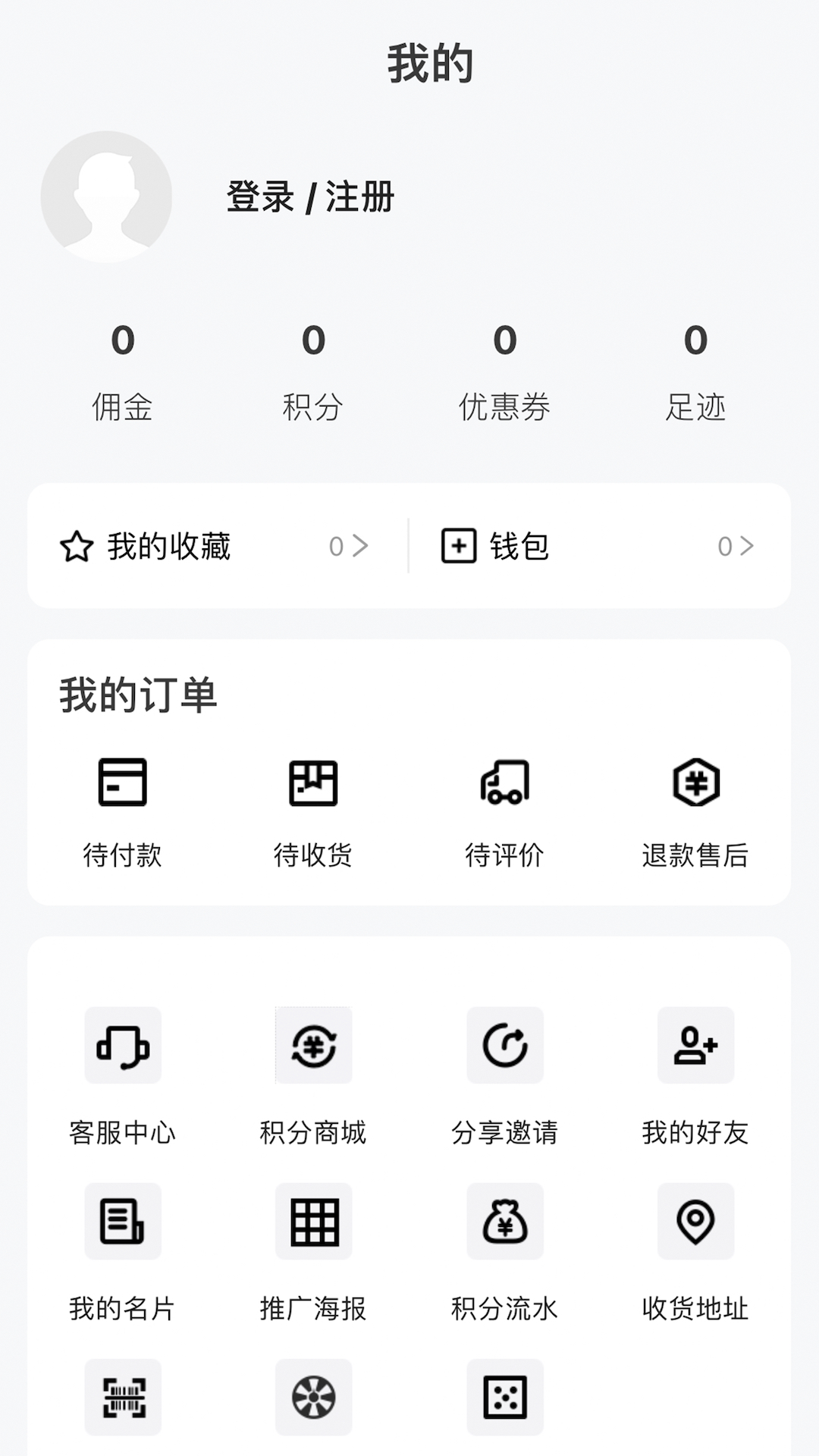Check 积分流水 points transaction history

(504, 1251)
